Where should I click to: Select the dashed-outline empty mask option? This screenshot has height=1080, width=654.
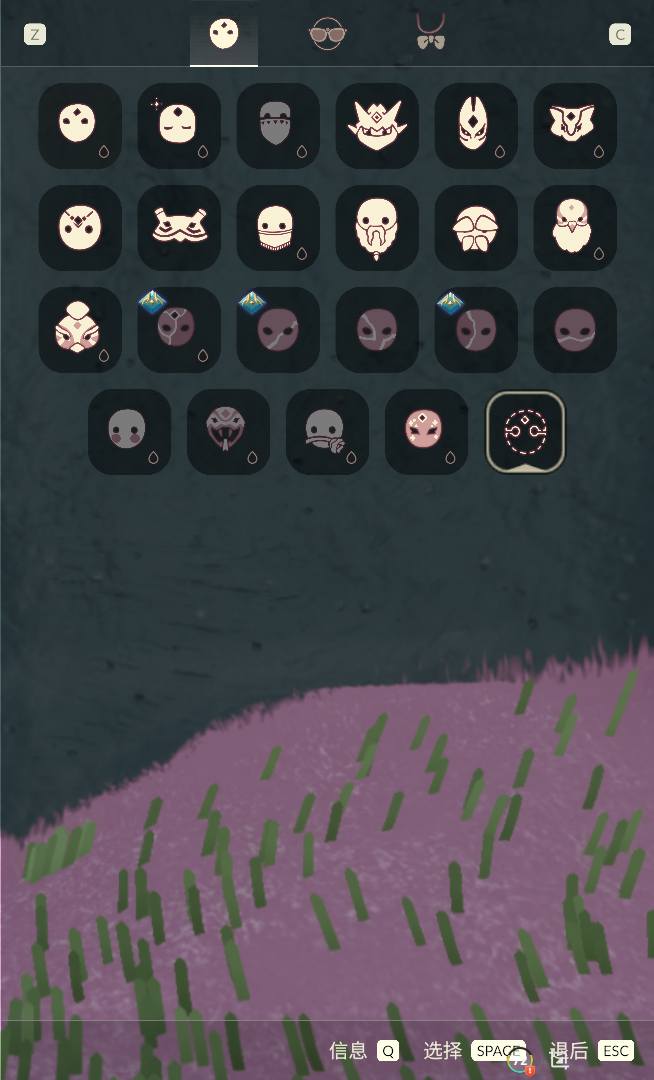[525, 432]
